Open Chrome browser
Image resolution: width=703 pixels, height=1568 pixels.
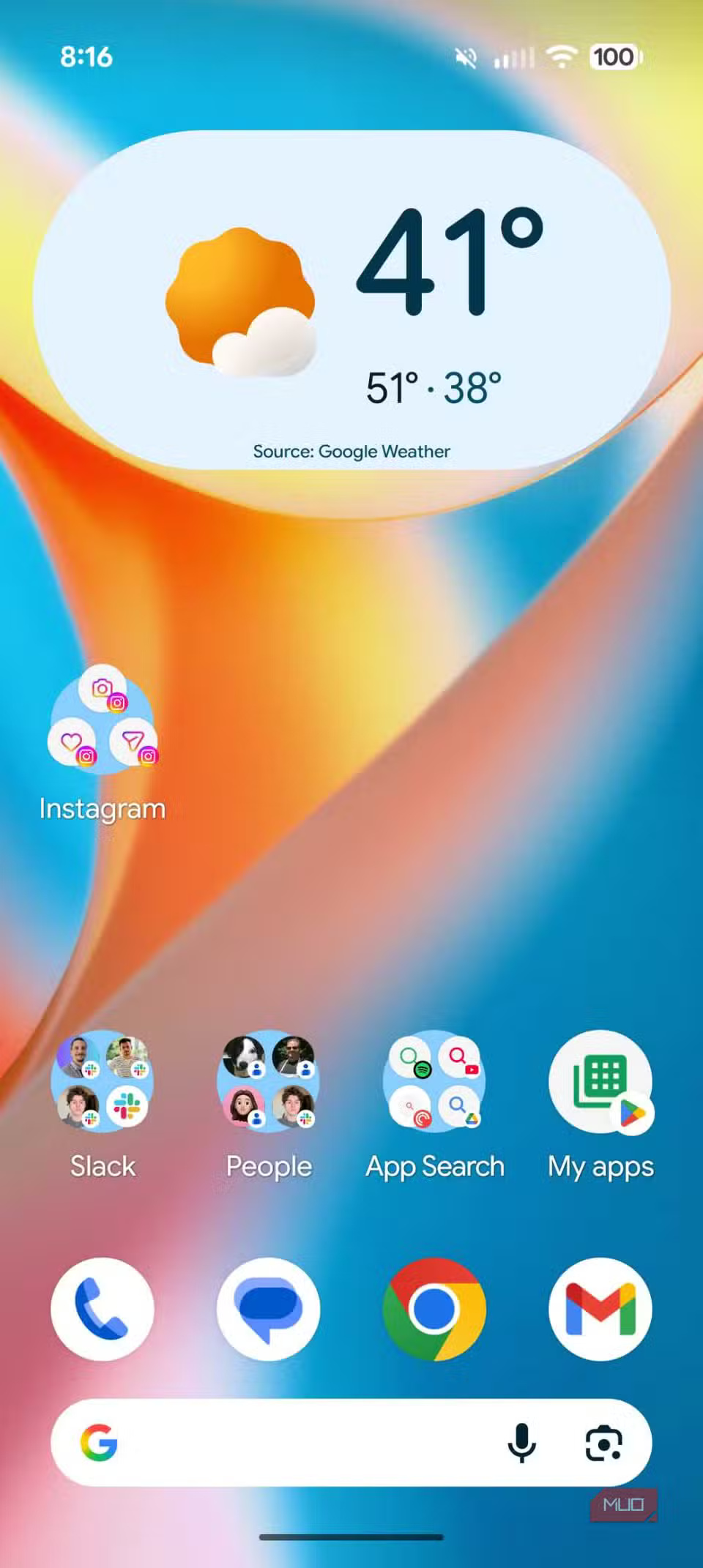435,1309
